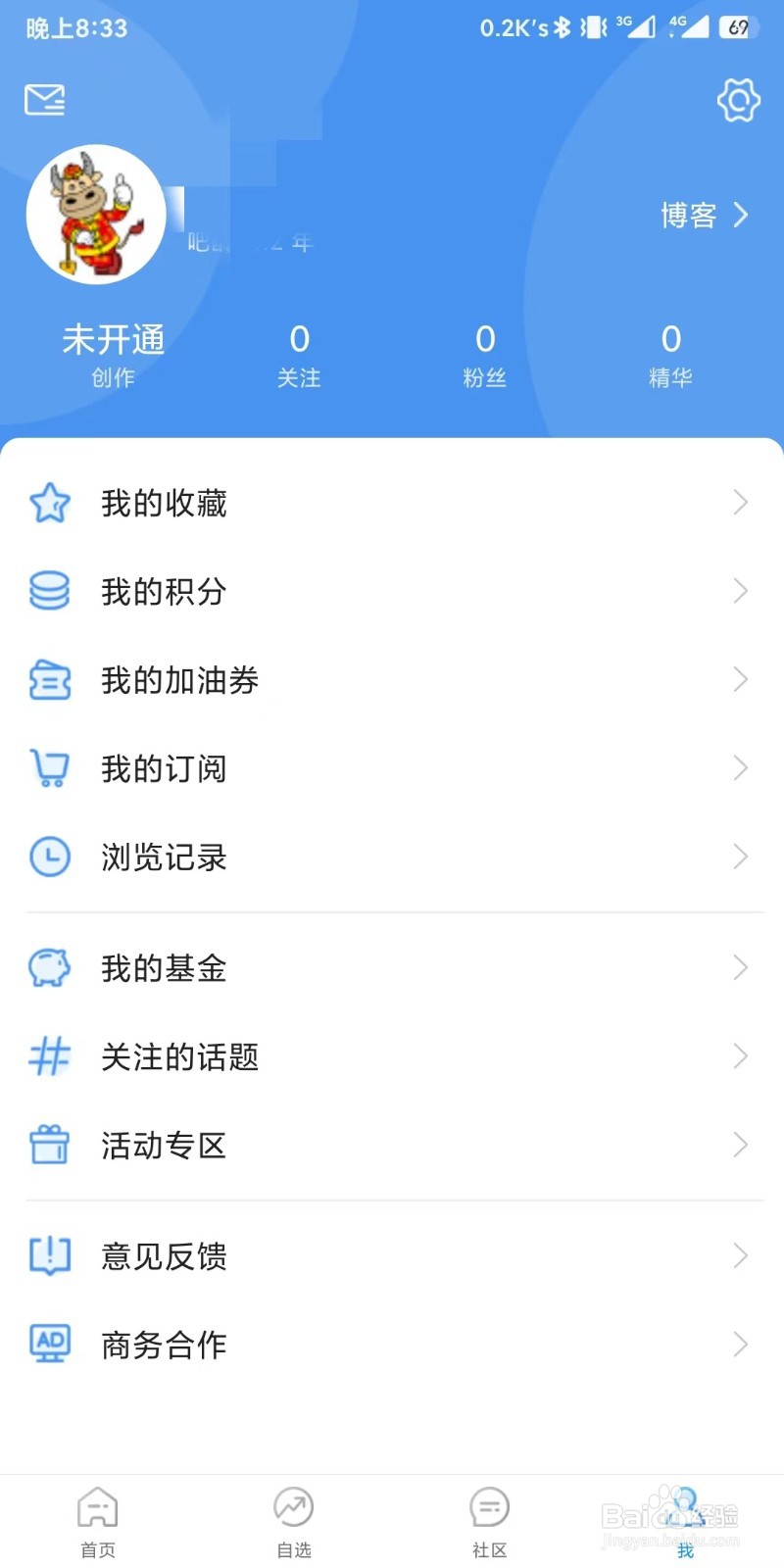Tap the profile avatar picture
Viewport: 784px width, 1568px height.
pyautogui.click(x=96, y=215)
